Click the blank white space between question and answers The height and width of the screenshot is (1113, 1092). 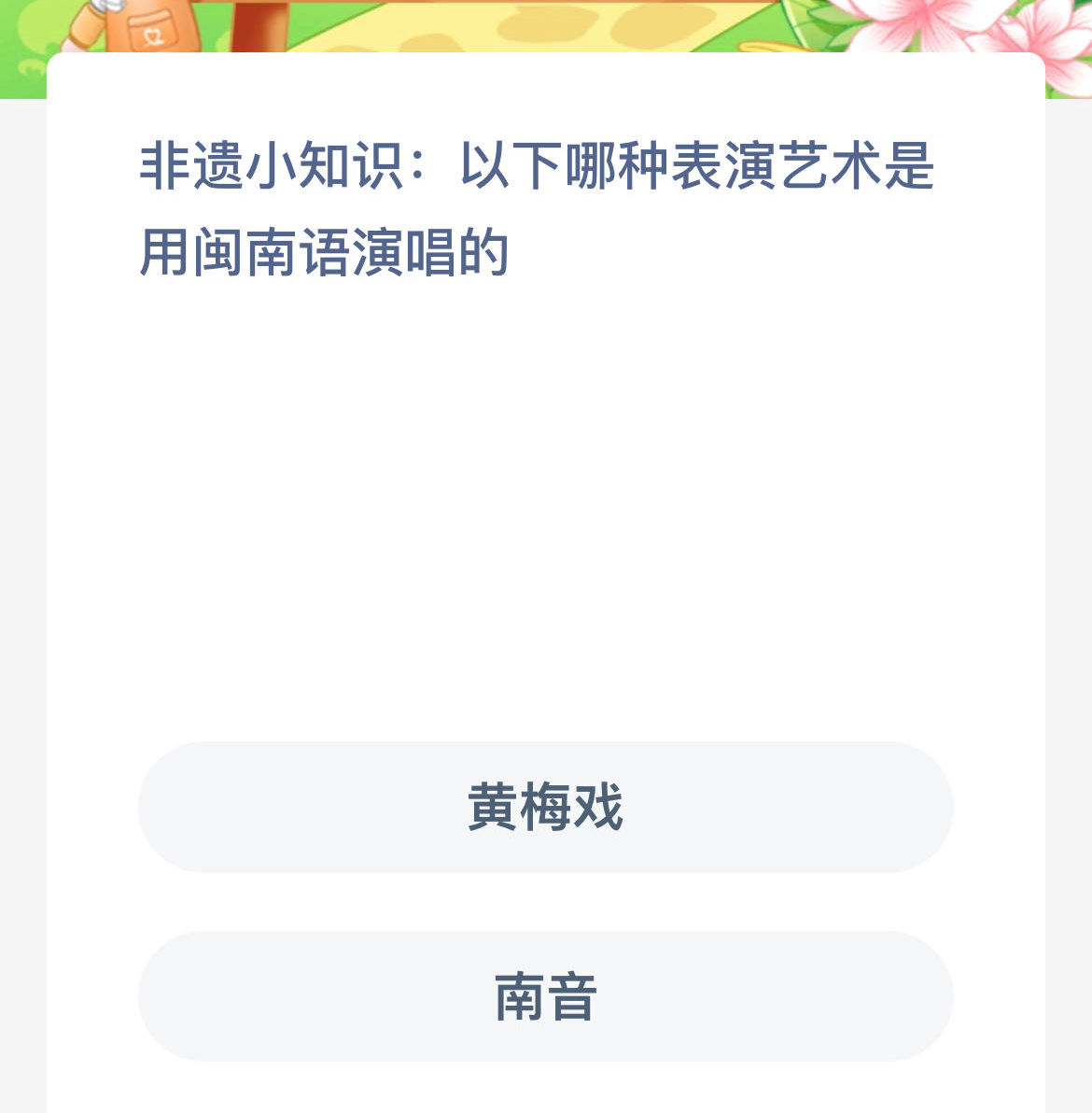544,514
